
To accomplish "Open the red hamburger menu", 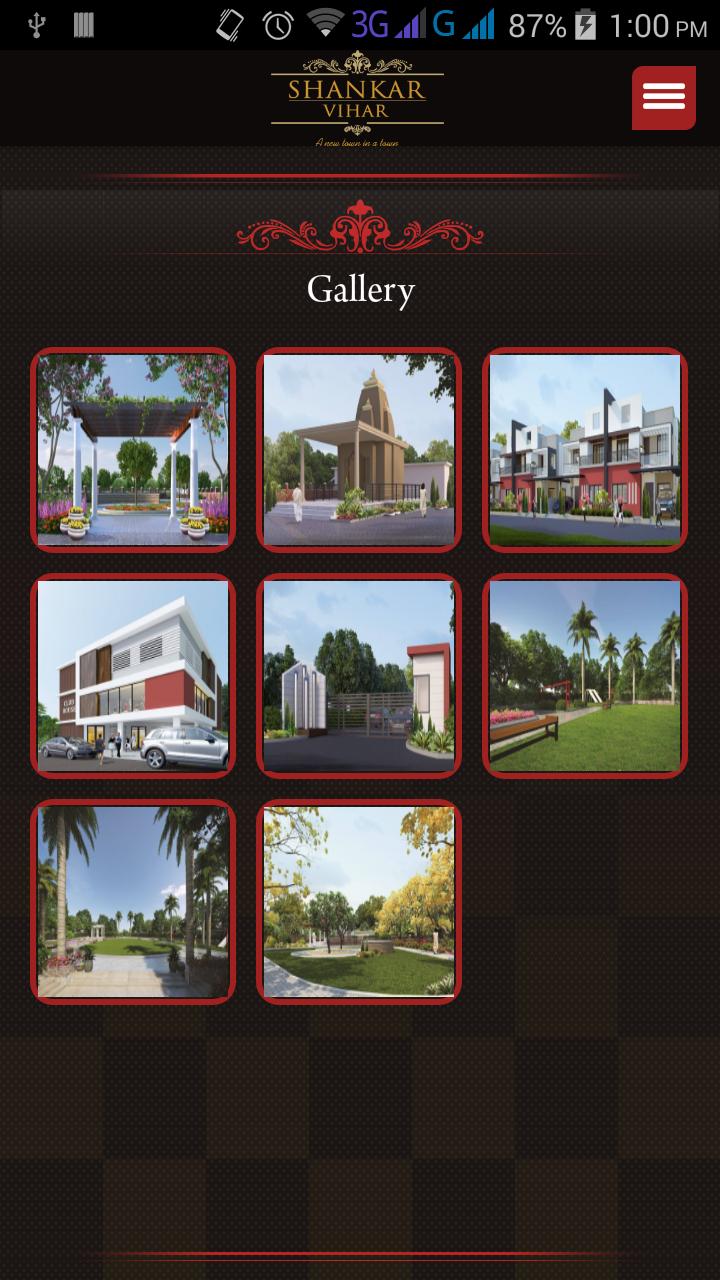I will pyautogui.click(x=663, y=98).
